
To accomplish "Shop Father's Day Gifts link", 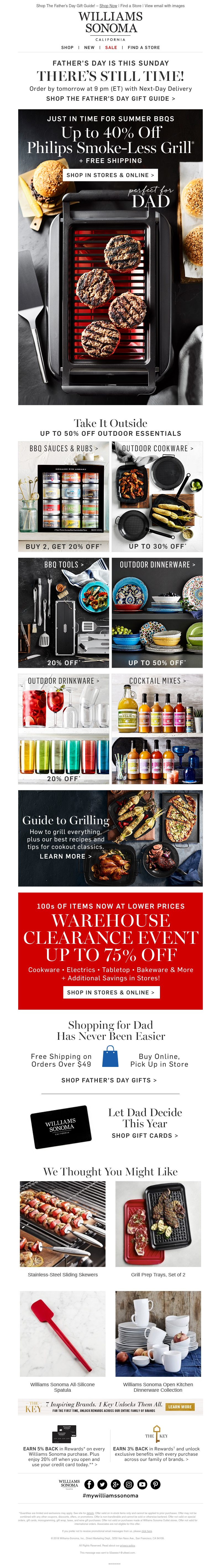I will click(109, 1080).
